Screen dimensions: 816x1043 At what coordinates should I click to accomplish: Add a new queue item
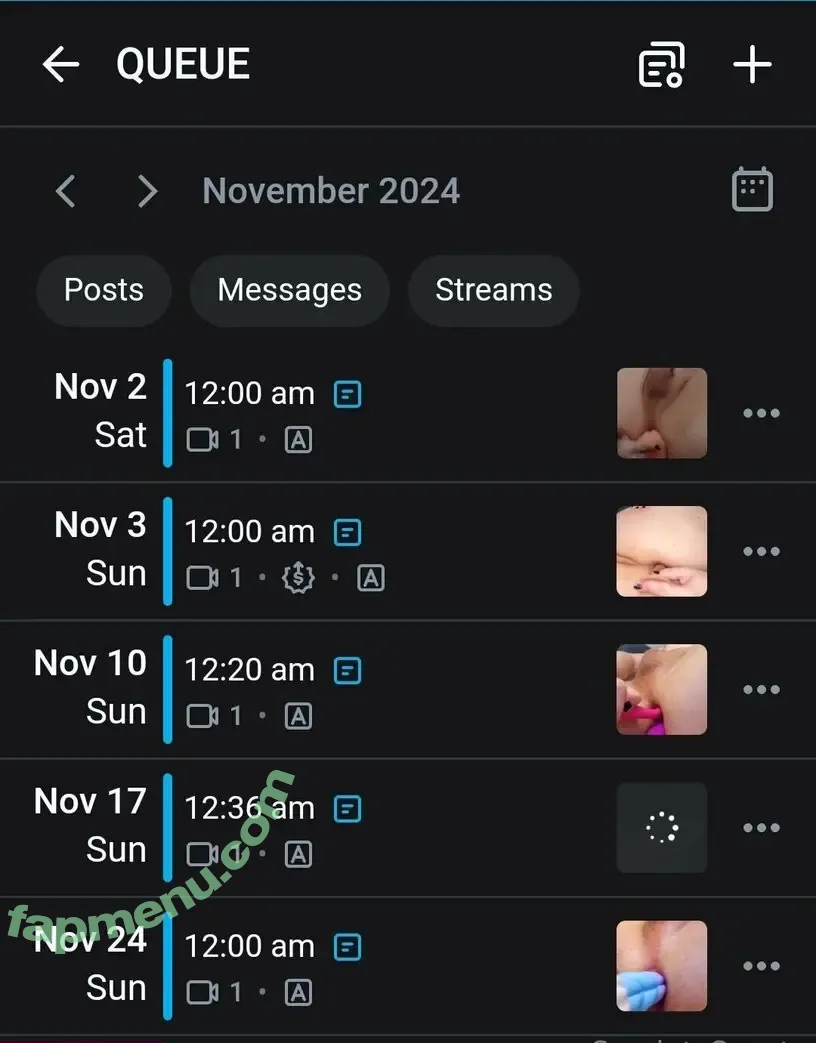click(752, 65)
